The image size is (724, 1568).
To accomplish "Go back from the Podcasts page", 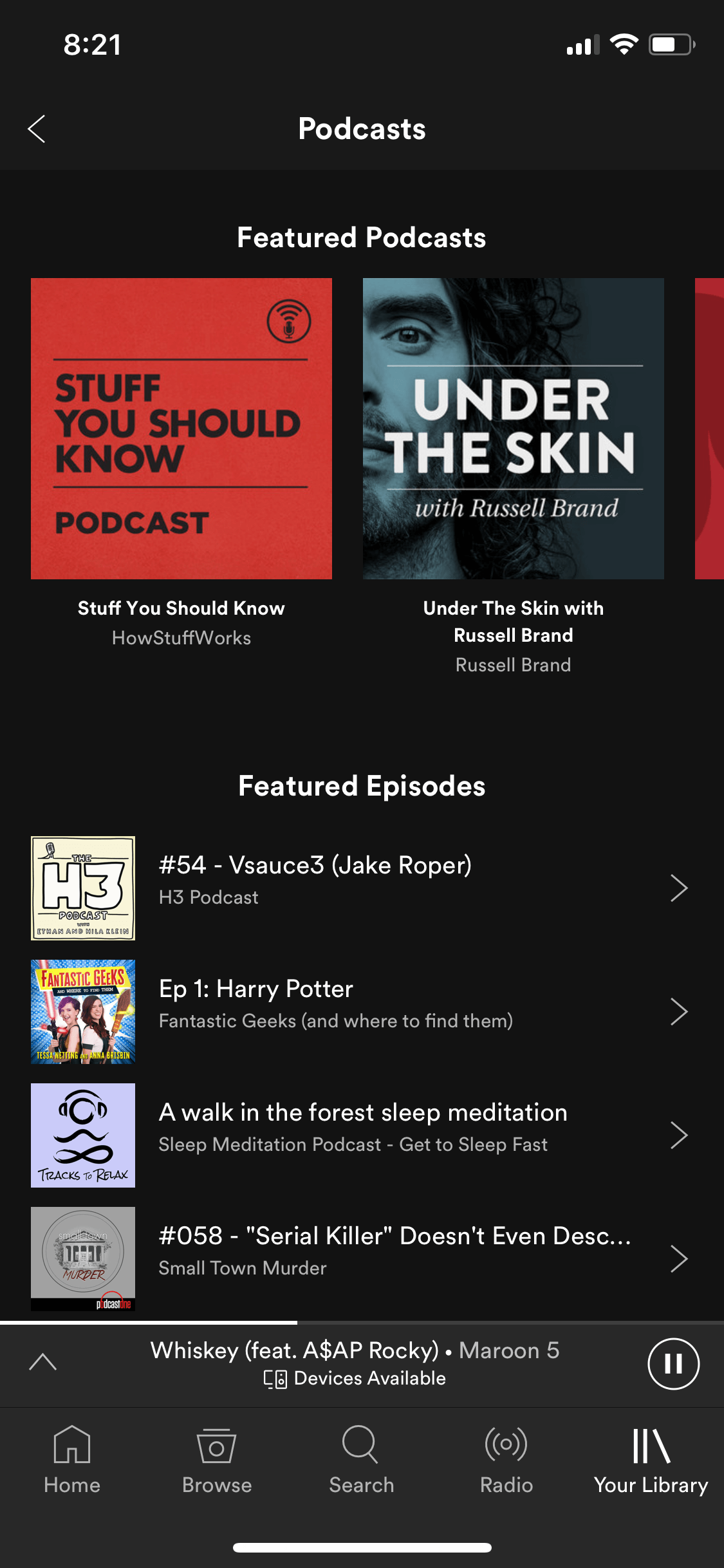I will 37,129.
